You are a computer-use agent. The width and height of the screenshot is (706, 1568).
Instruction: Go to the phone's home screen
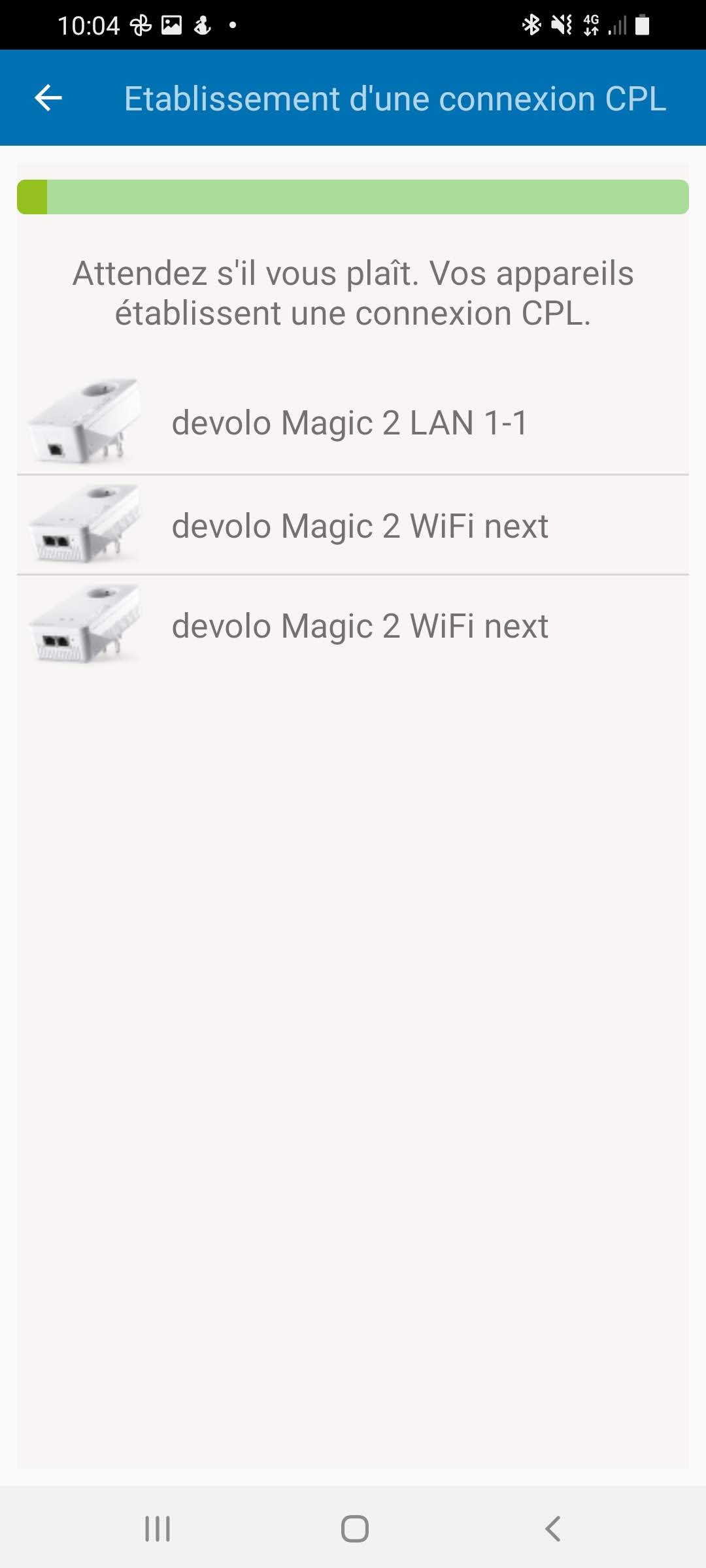click(355, 1529)
